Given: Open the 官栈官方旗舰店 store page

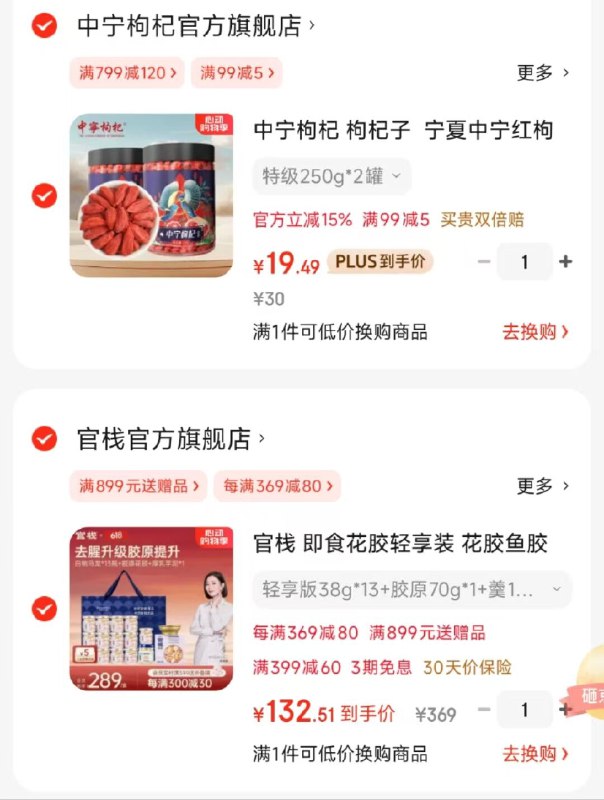Looking at the screenshot, I should click(x=170, y=439).
